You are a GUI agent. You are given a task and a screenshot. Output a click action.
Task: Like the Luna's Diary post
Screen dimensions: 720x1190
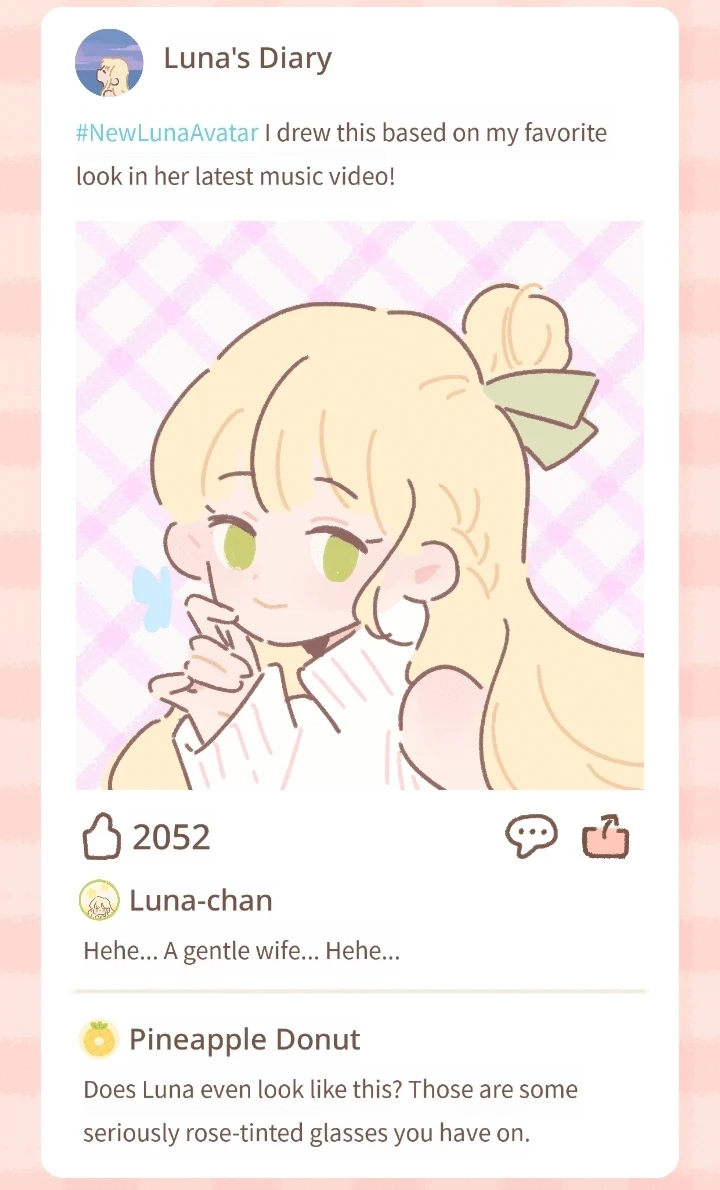[100, 837]
